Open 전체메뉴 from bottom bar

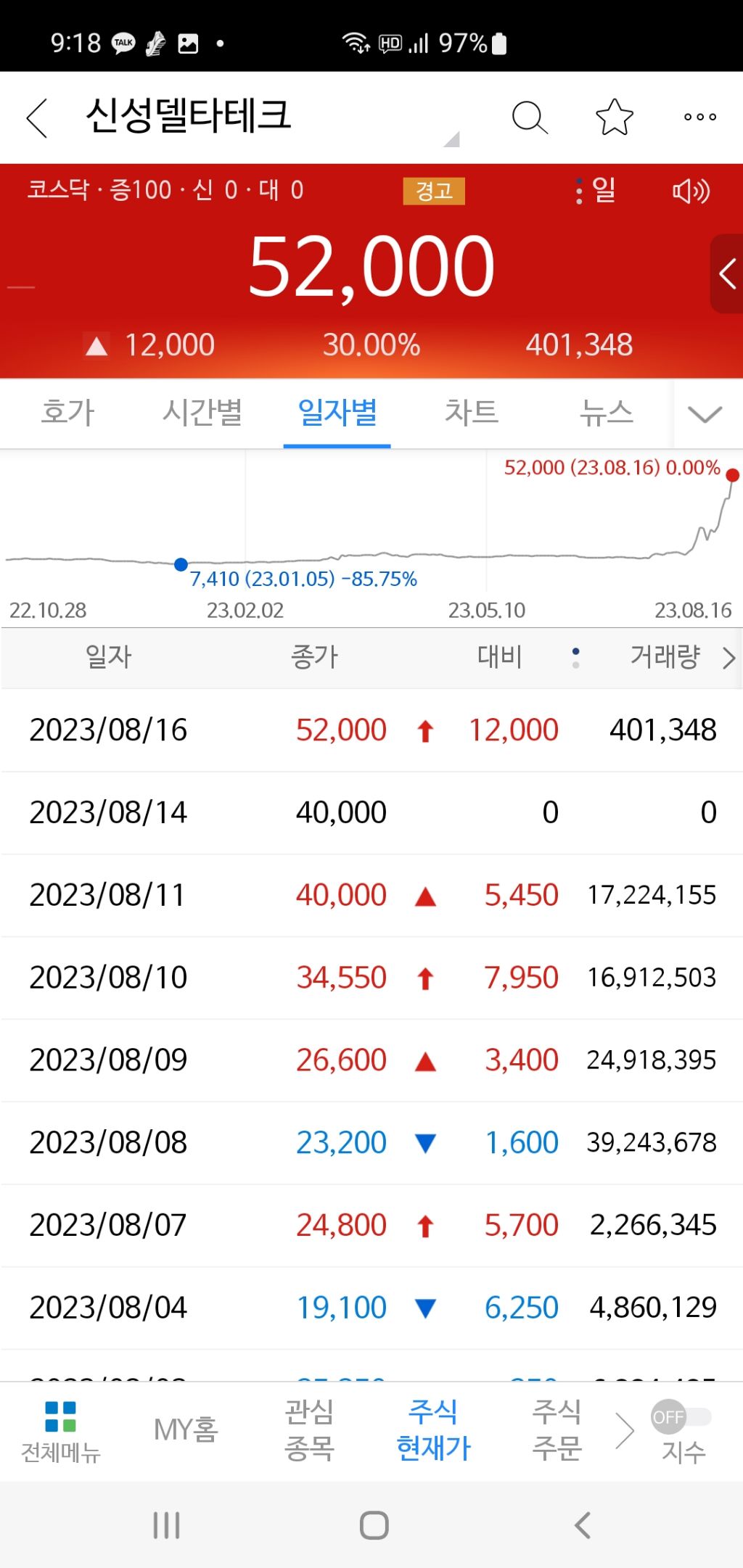tap(60, 1431)
